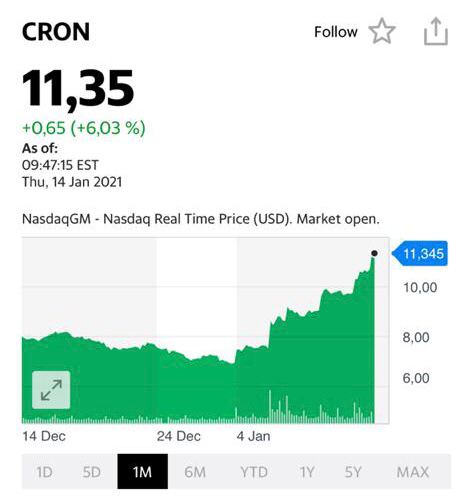Show the 6M chart range
This screenshot has width=473, height=501.
pyautogui.click(x=195, y=472)
